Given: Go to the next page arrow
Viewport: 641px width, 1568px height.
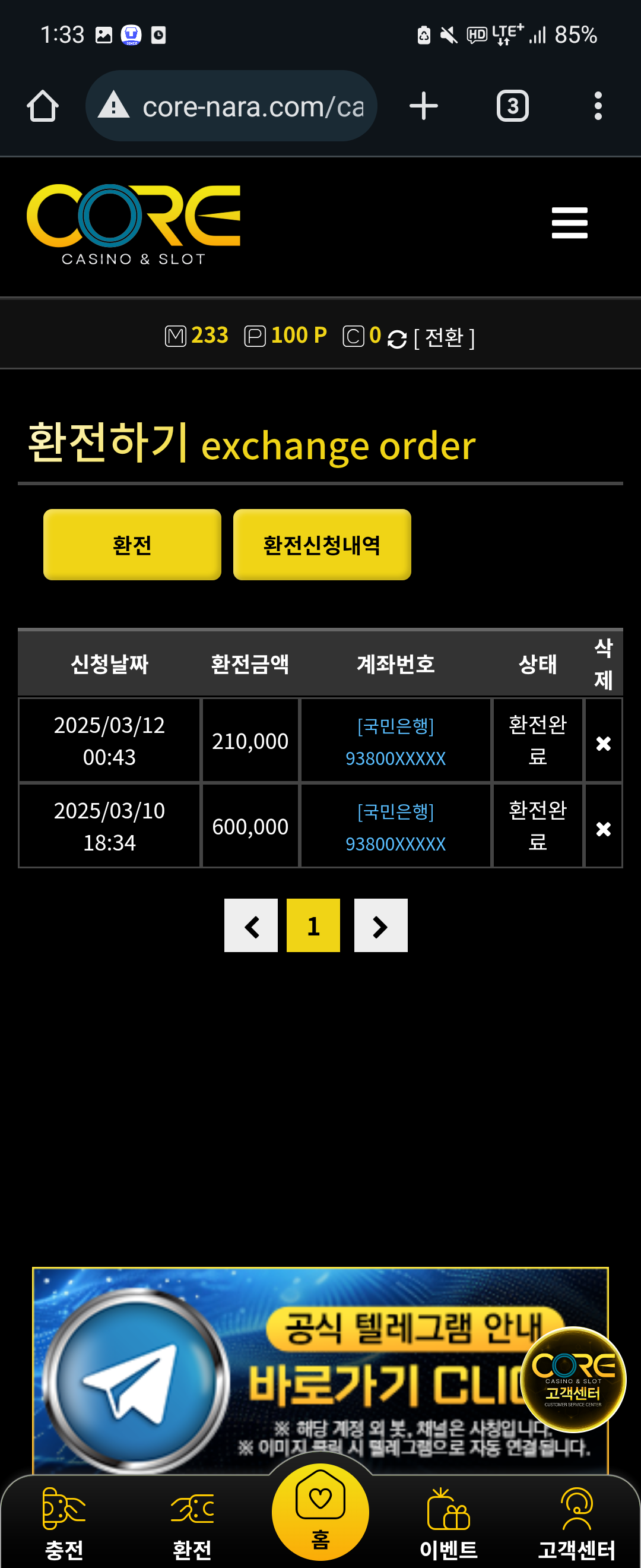Looking at the screenshot, I should [380, 925].
